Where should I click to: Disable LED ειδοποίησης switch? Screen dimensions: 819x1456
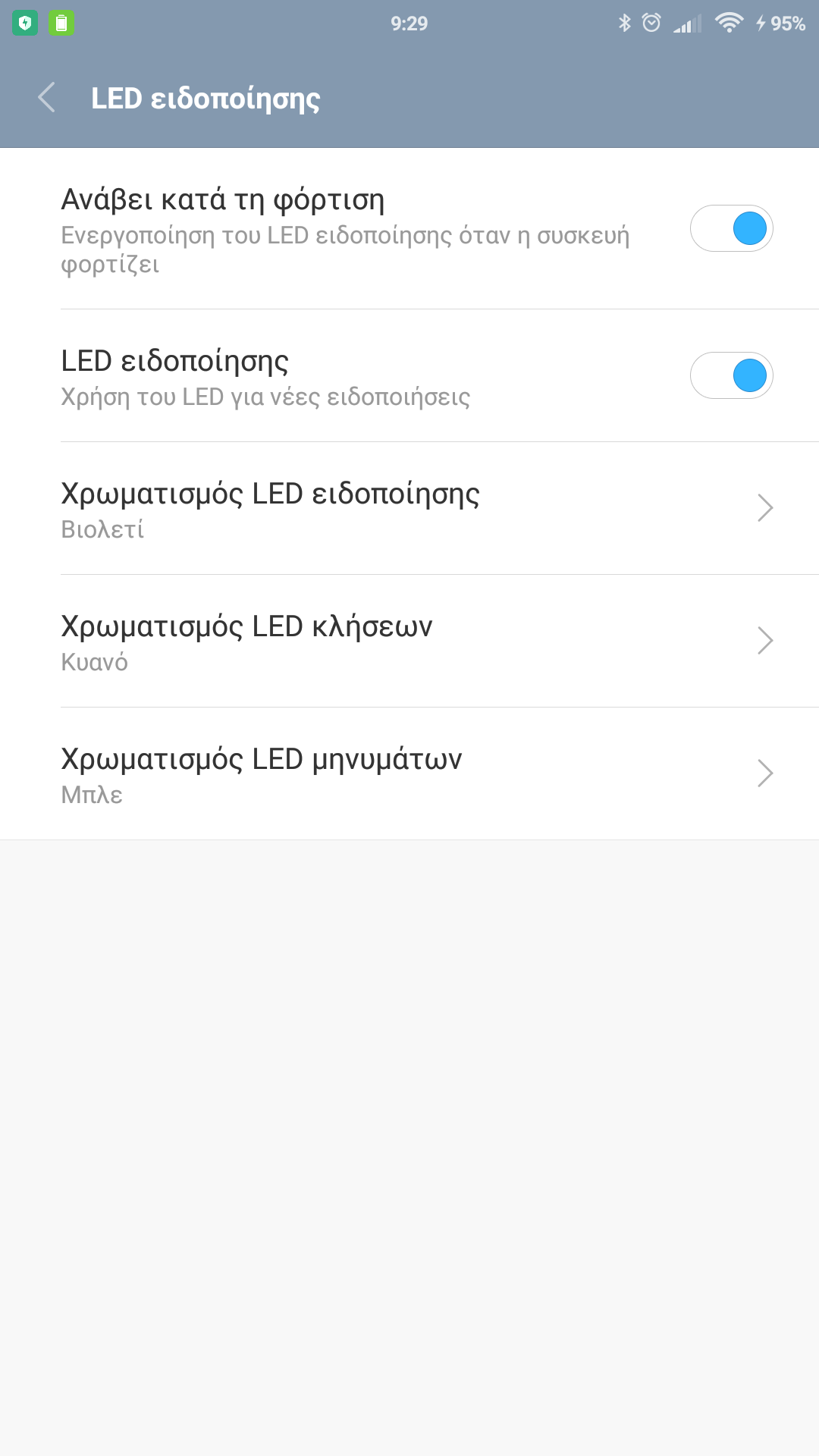pos(731,375)
